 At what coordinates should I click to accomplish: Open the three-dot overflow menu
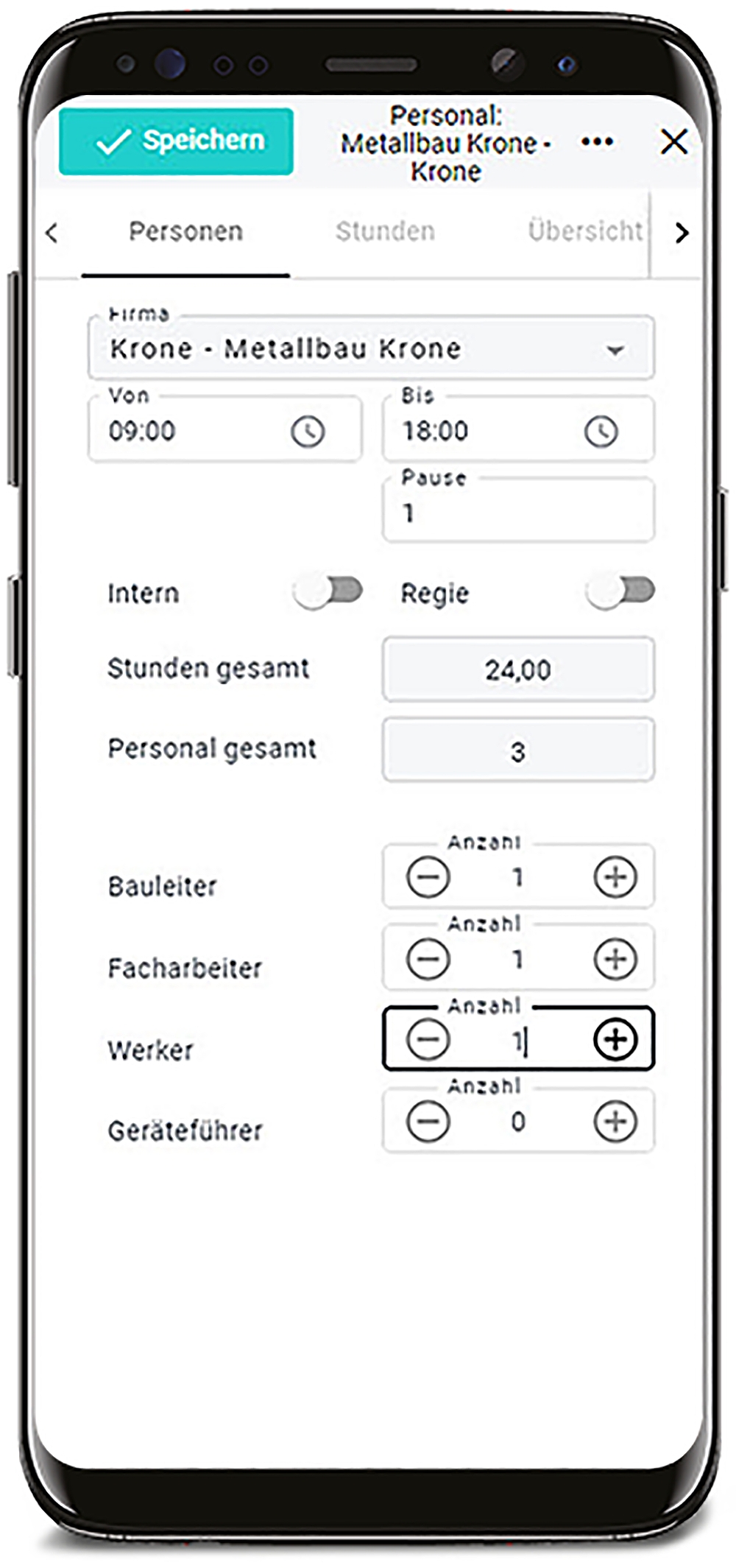click(596, 141)
